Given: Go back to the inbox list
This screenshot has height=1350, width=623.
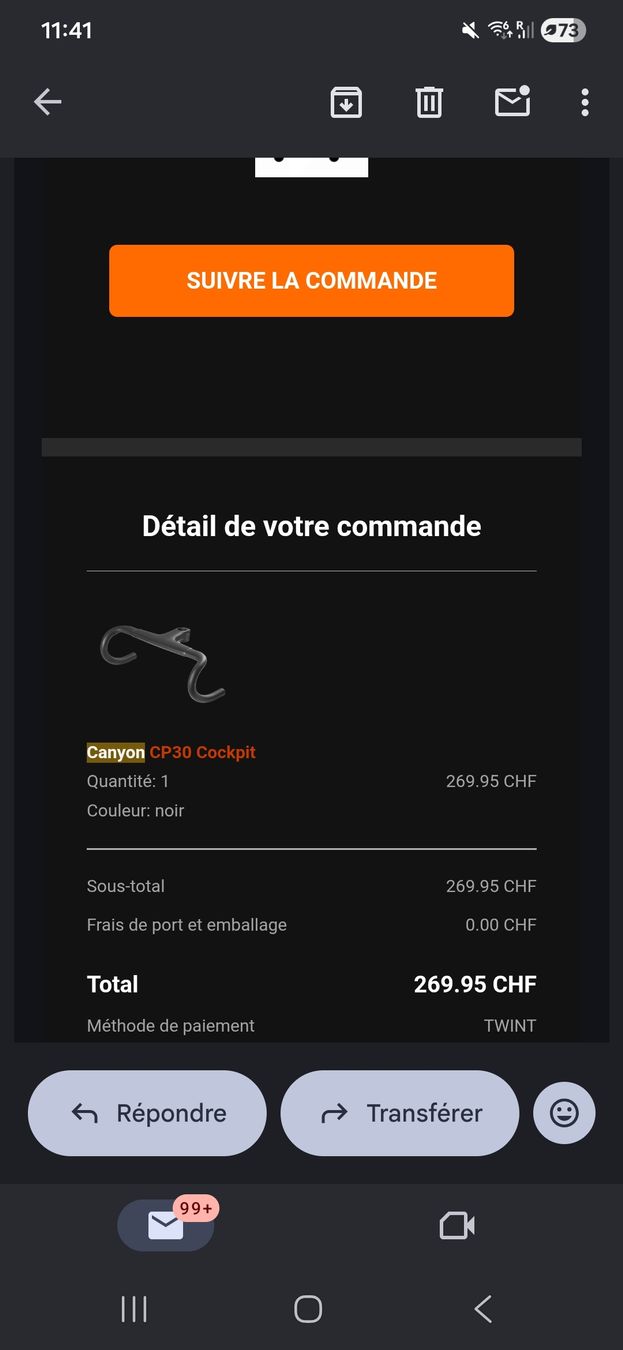Looking at the screenshot, I should (47, 101).
